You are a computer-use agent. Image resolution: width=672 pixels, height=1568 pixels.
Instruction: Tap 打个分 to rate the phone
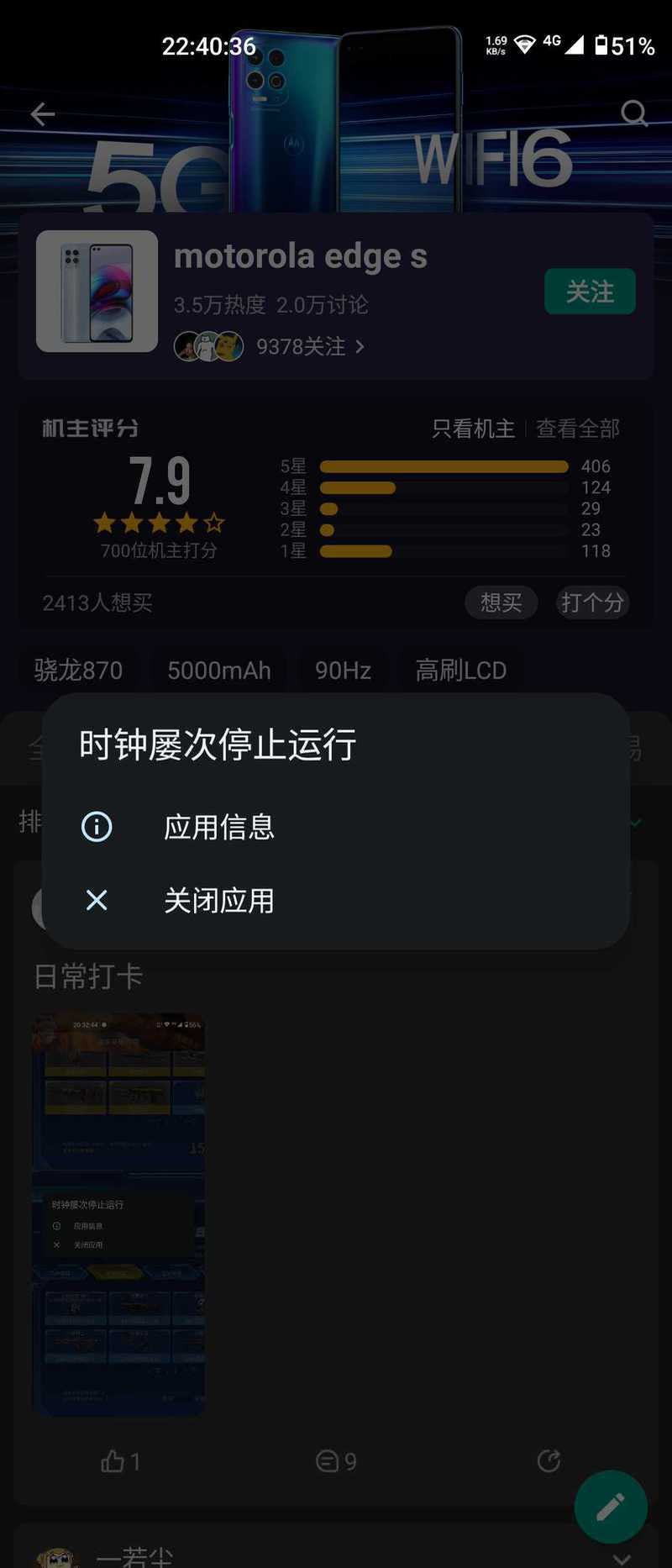[592, 602]
